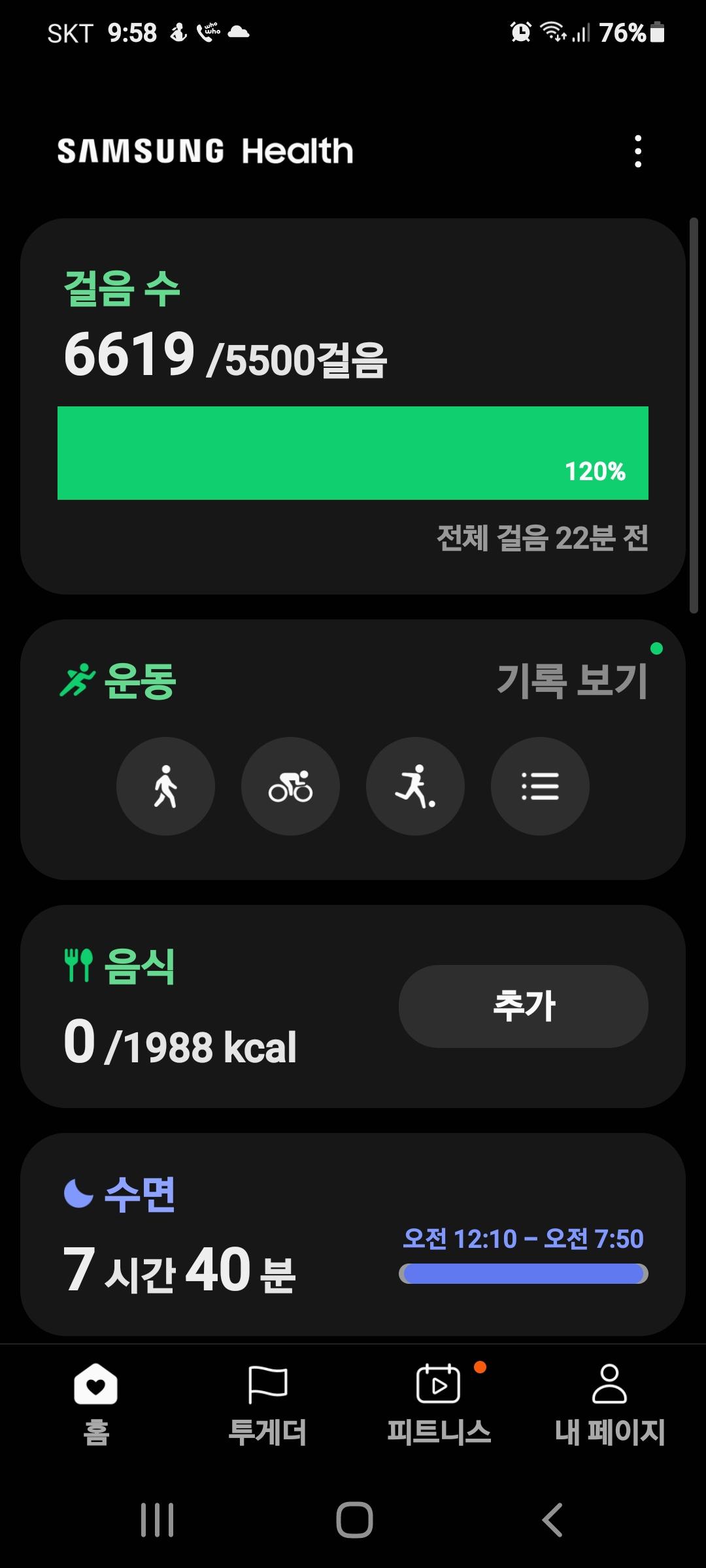Tap 기록 보기 to view exercise history
Viewport: 706px width, 1568px height.
(x=572, y=680)
